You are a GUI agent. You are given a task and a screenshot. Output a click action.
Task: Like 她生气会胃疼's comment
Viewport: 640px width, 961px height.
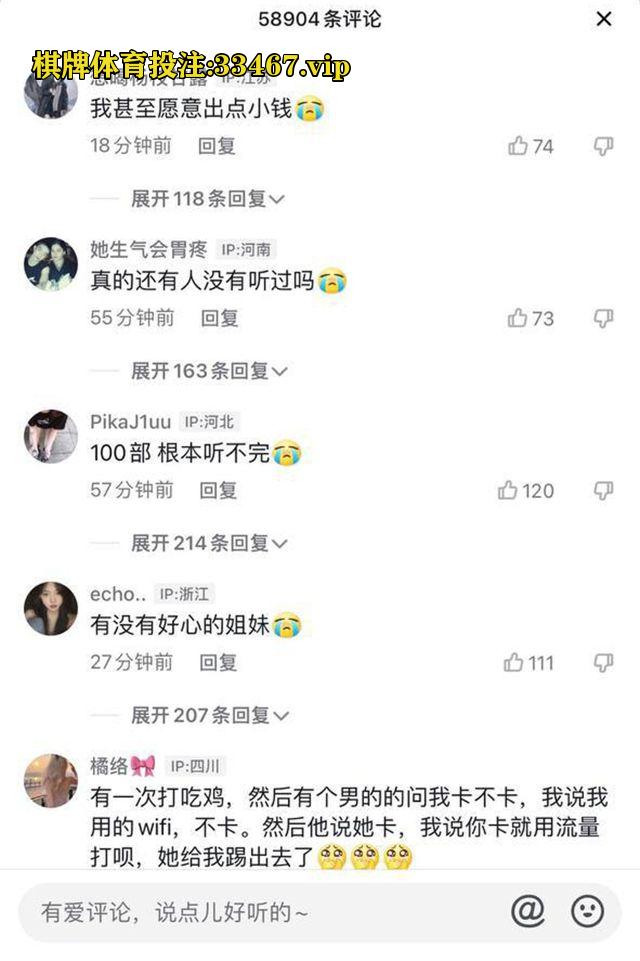518,318
